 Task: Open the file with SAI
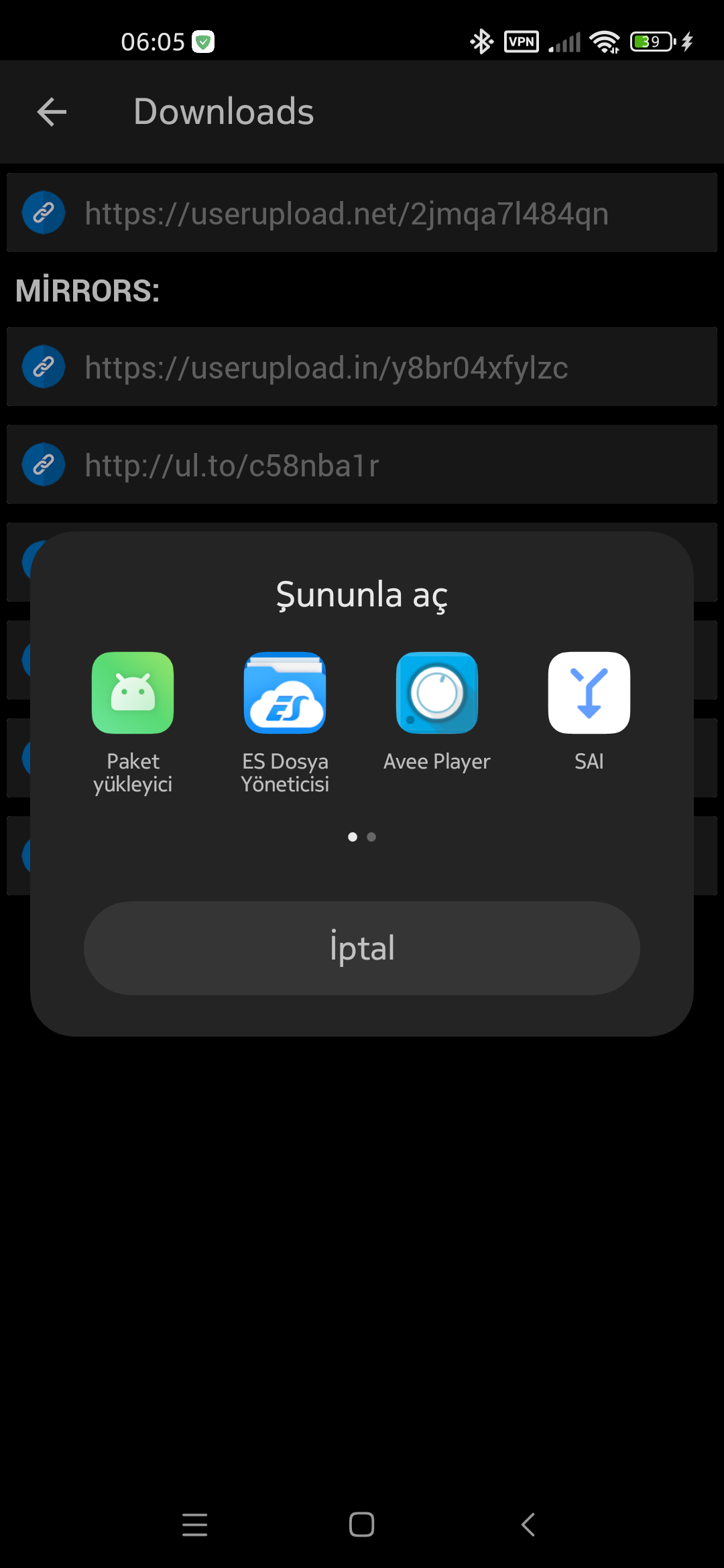coord(589,713)
